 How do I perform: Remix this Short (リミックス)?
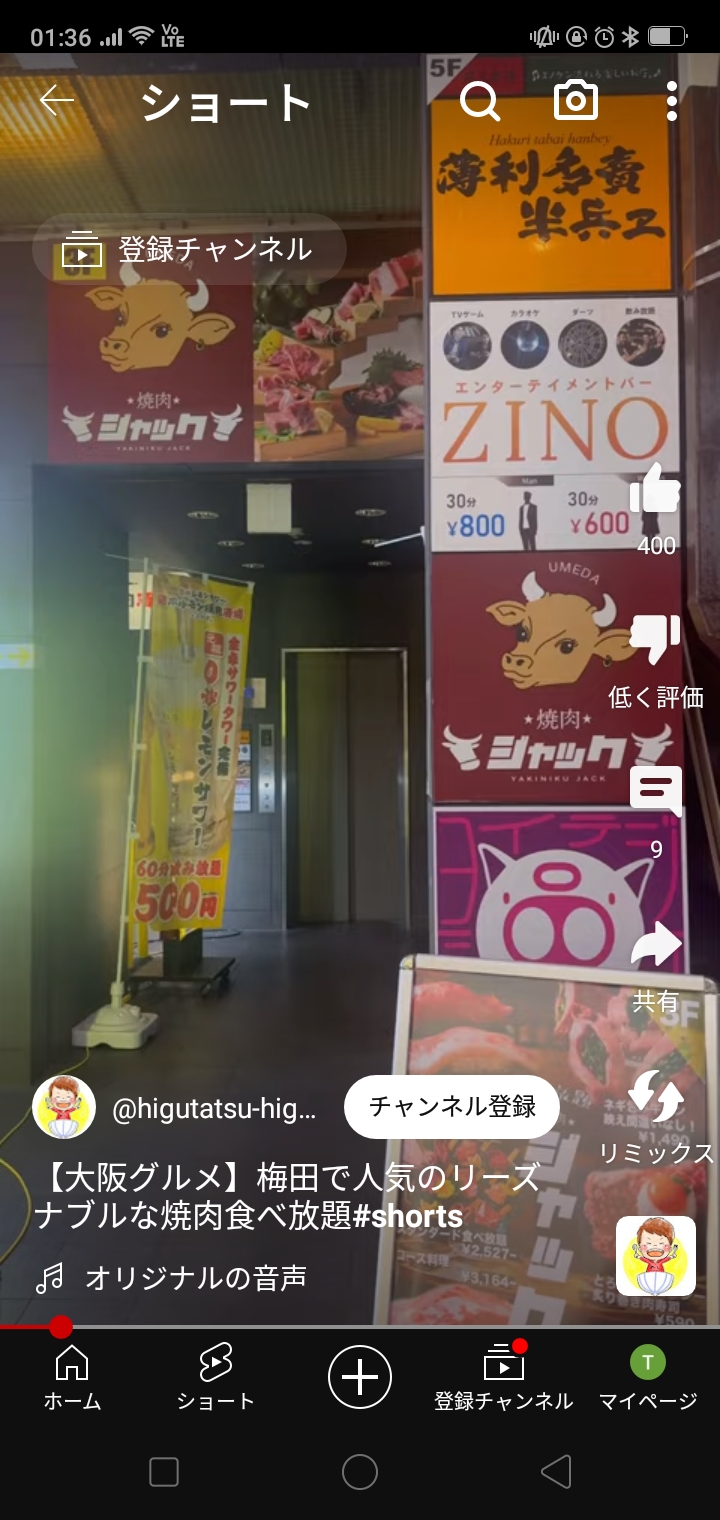tap(656, 1097)
